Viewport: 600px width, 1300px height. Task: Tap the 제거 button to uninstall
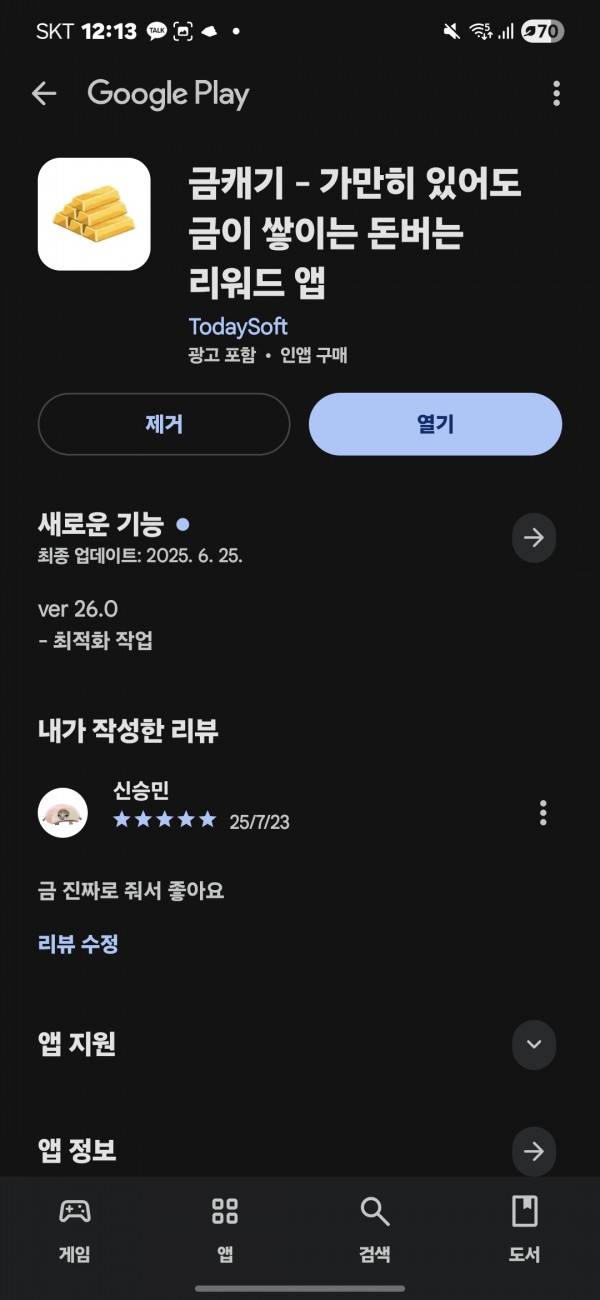(x=164, y=424)
